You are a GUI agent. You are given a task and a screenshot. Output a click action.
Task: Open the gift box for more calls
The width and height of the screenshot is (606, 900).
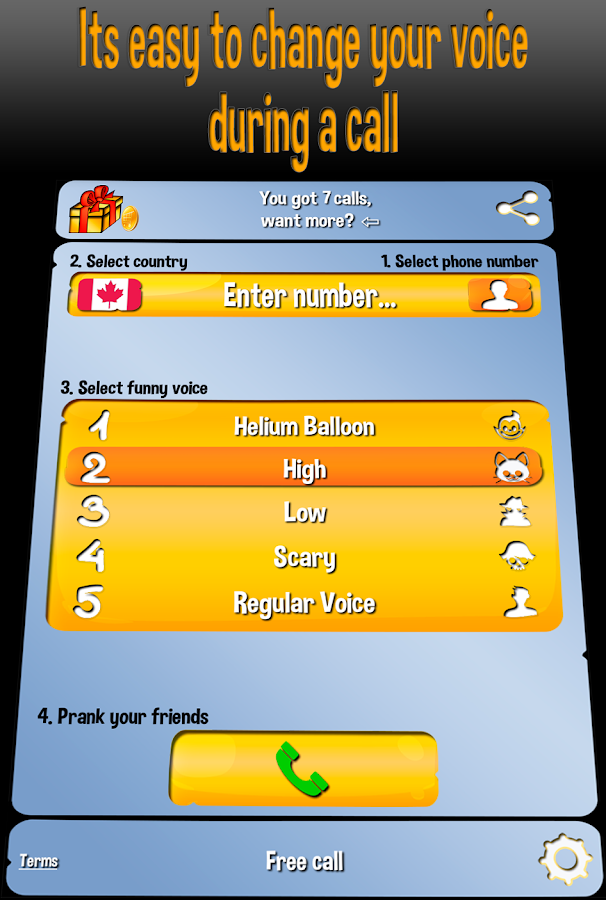coord(101,210)
